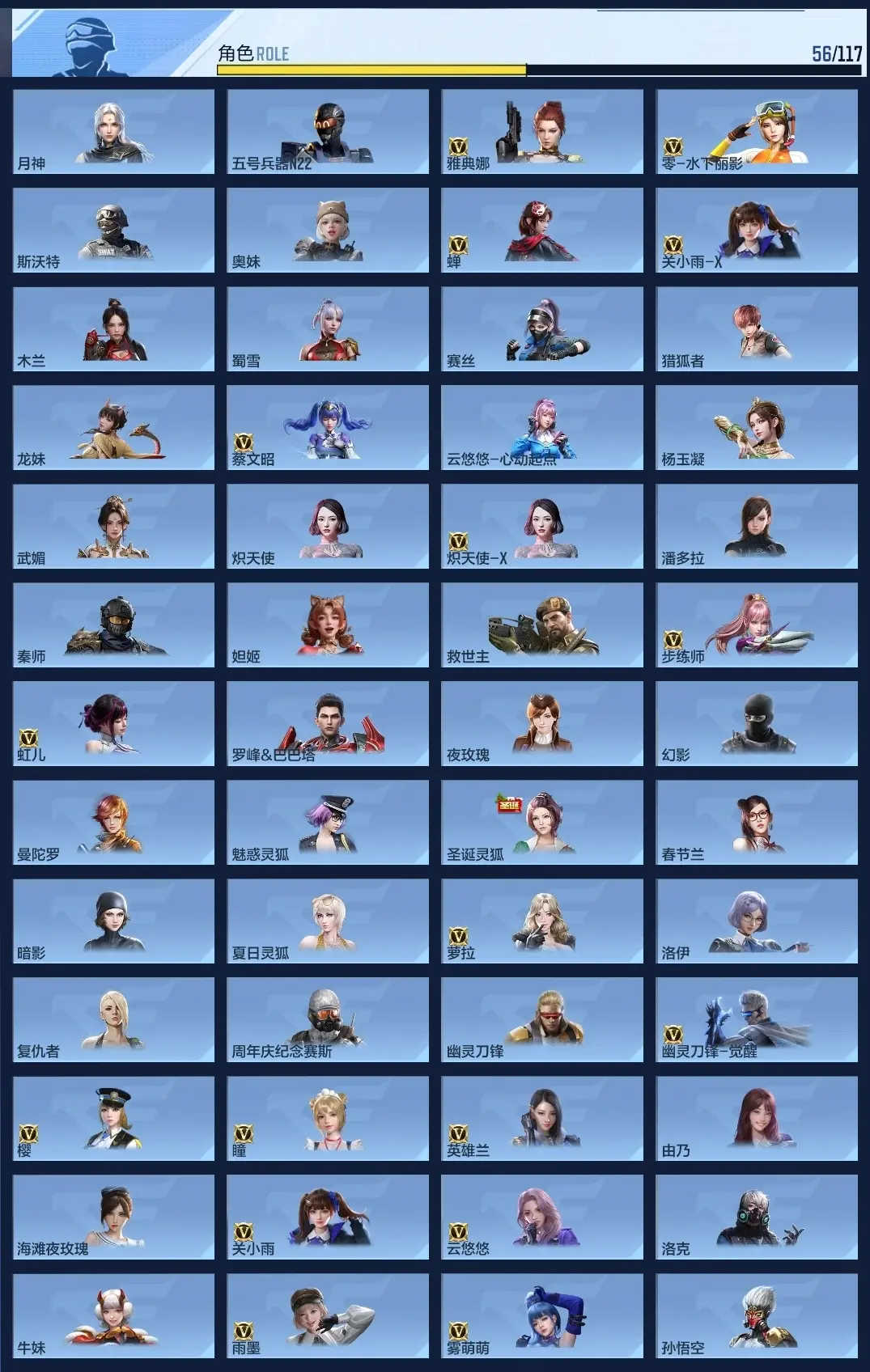View the 幻影 character tile
The width and height of the screenshot is (870, 1372).
point(756,723)
